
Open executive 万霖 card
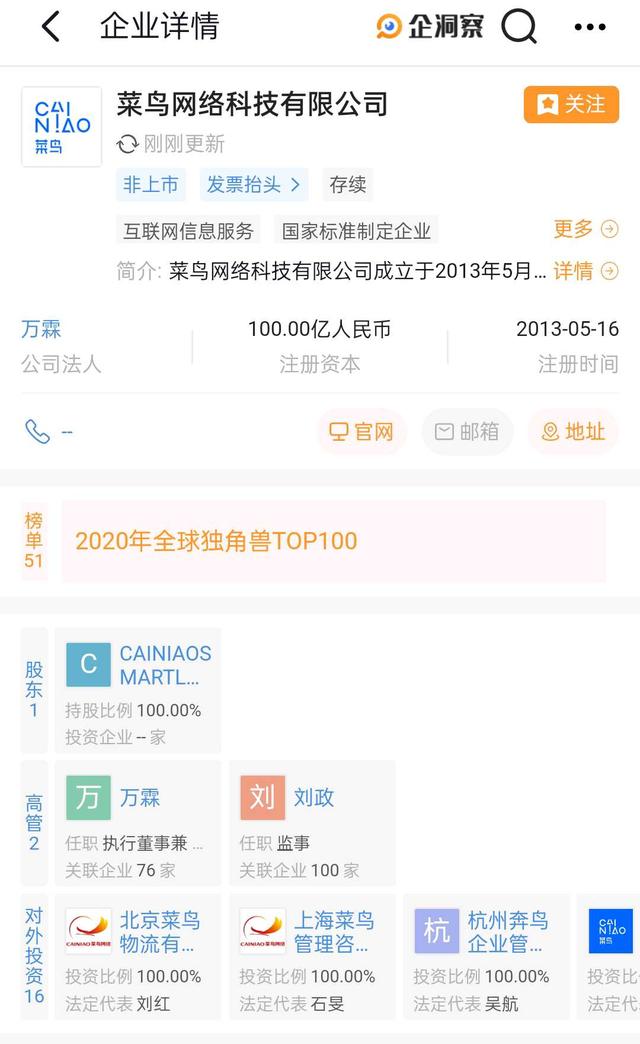pyautogui.click(x=138, y=822)
